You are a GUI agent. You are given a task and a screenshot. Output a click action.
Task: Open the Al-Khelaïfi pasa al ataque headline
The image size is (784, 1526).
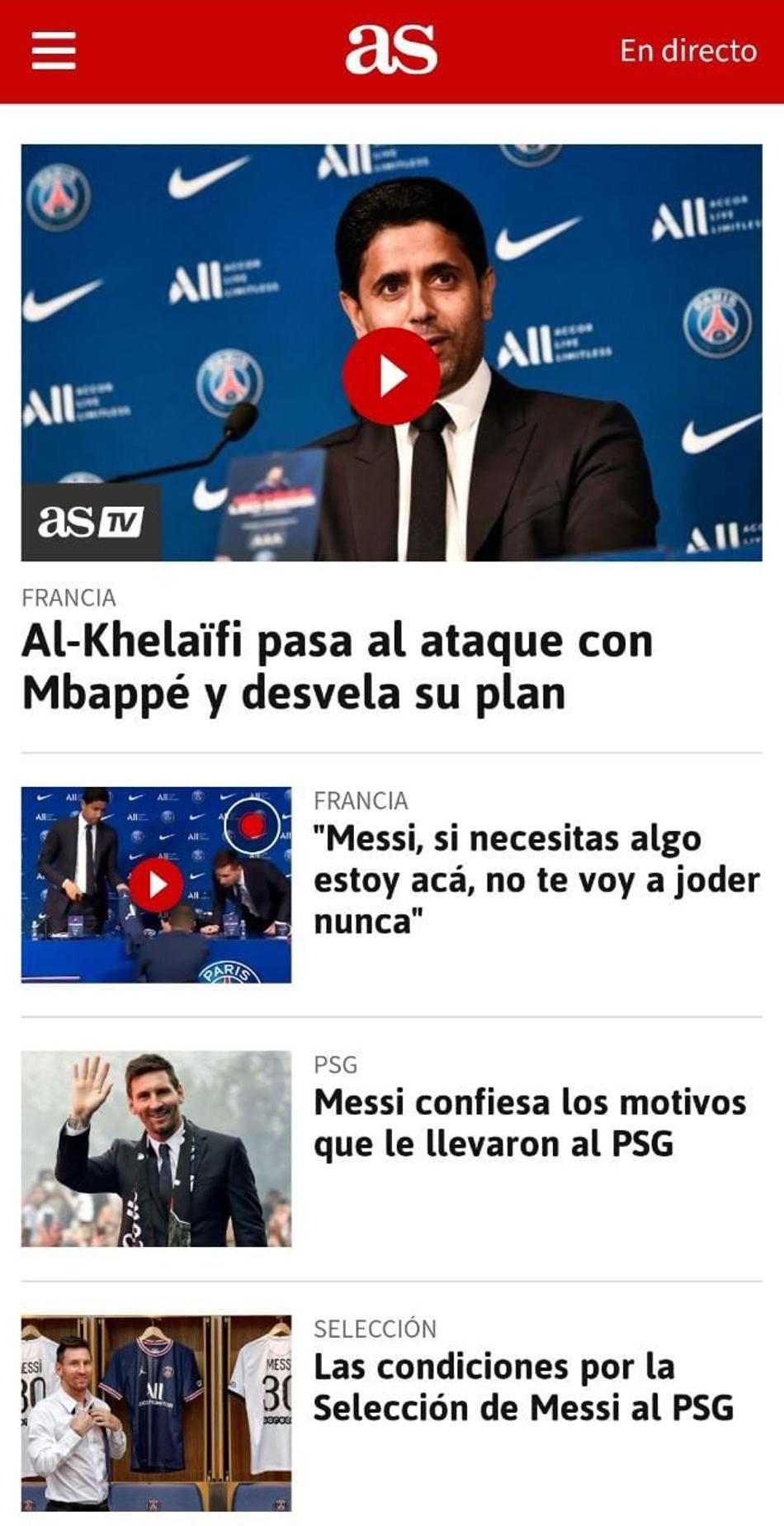pyautogui.click(x=337, y=666)
